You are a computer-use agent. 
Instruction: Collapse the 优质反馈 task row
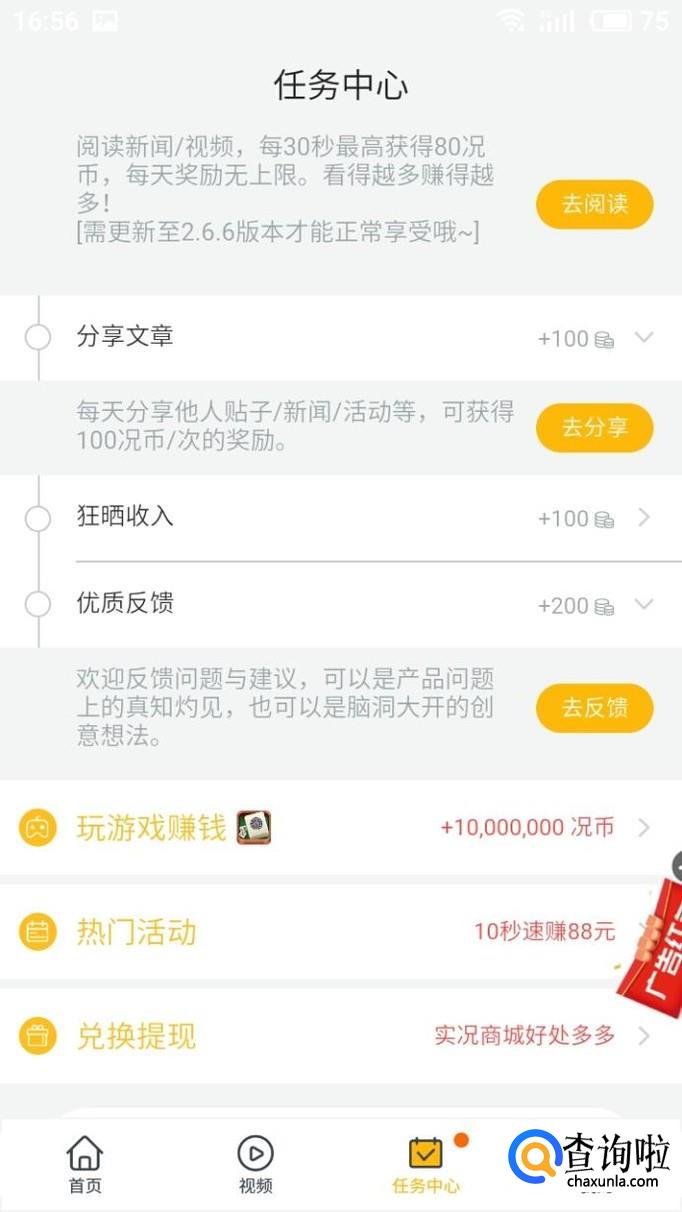643,604
